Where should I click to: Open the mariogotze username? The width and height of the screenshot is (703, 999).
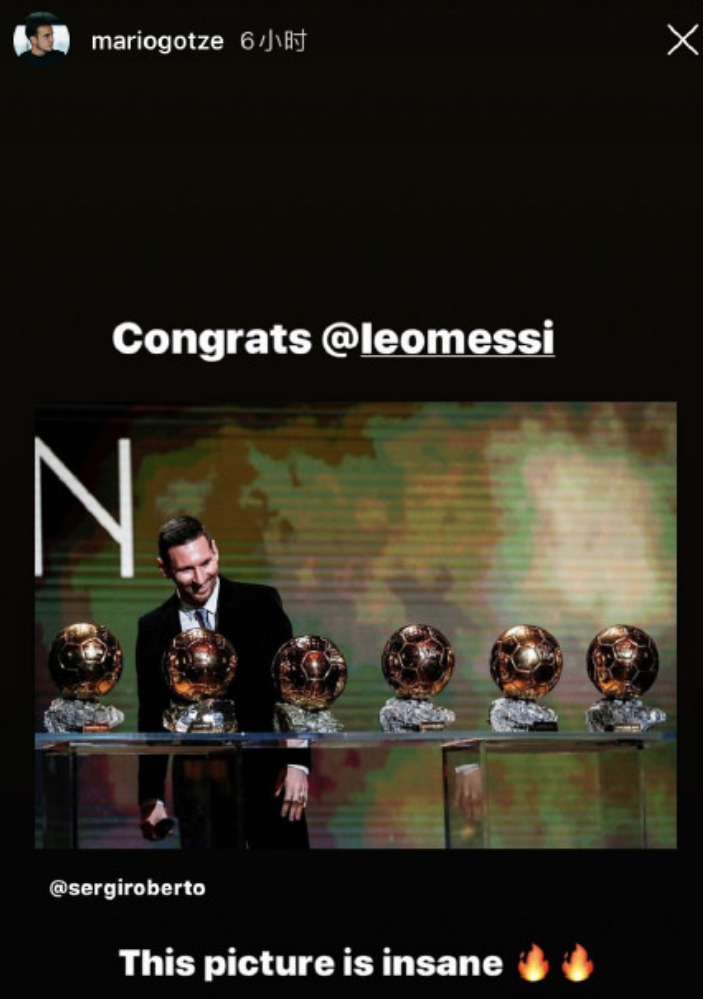click(x=157, y=42)
